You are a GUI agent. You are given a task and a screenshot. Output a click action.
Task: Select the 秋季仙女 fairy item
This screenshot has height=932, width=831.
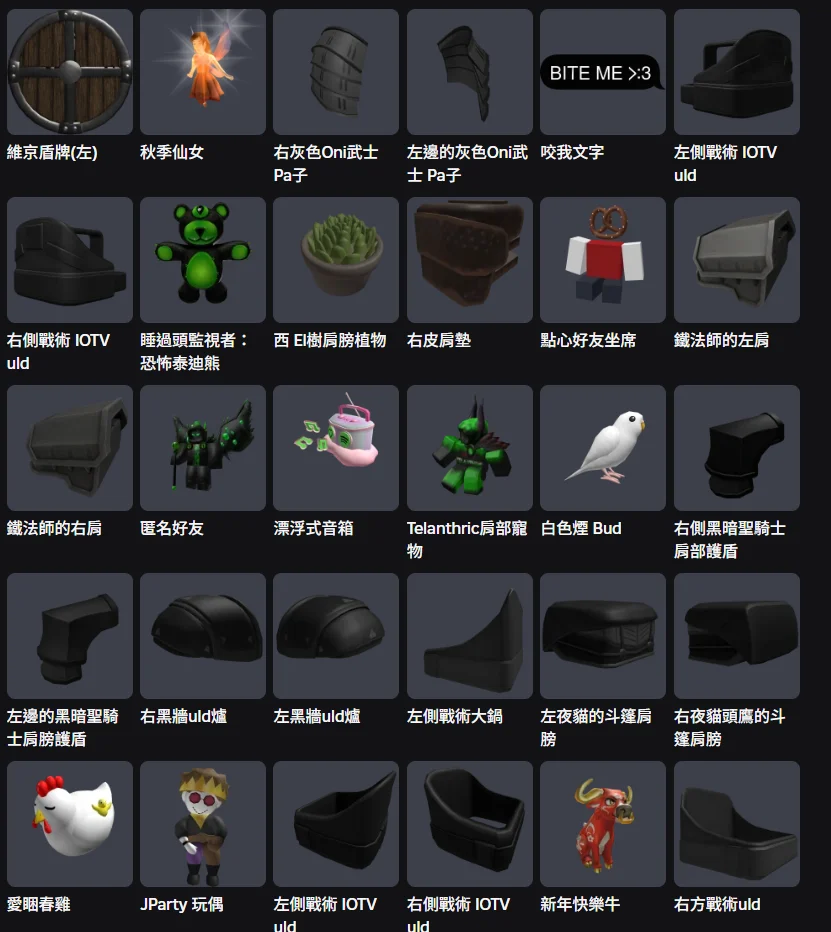click(x=203, y=72)
